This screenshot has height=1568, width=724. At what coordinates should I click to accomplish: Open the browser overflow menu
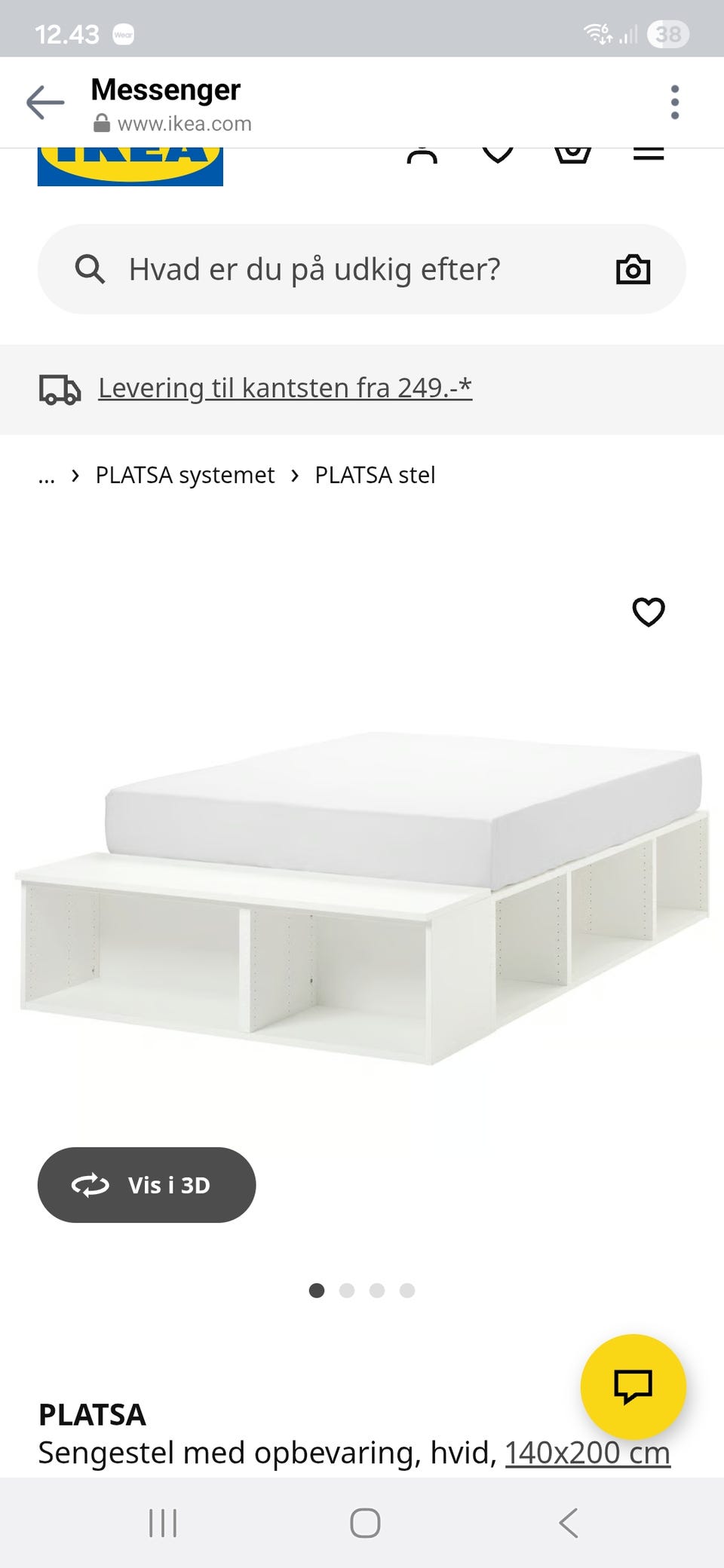(674, 103)
